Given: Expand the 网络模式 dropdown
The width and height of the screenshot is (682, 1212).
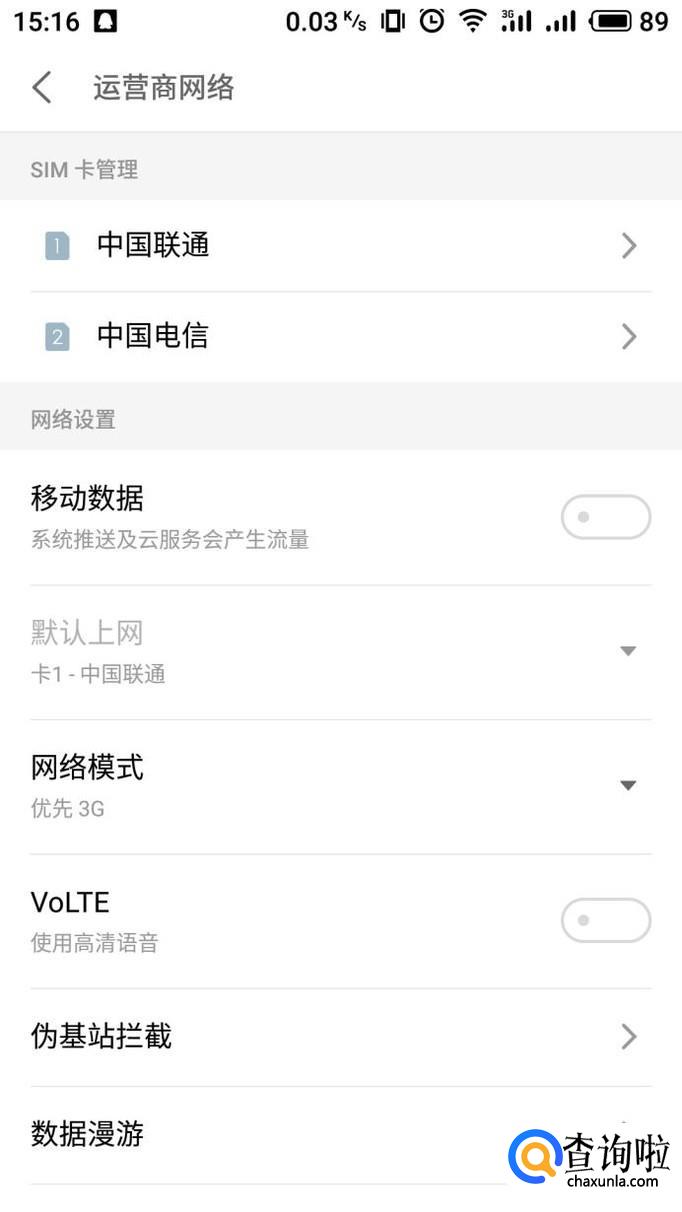Looking at the screenshot, I should click(x=628, y=785).
